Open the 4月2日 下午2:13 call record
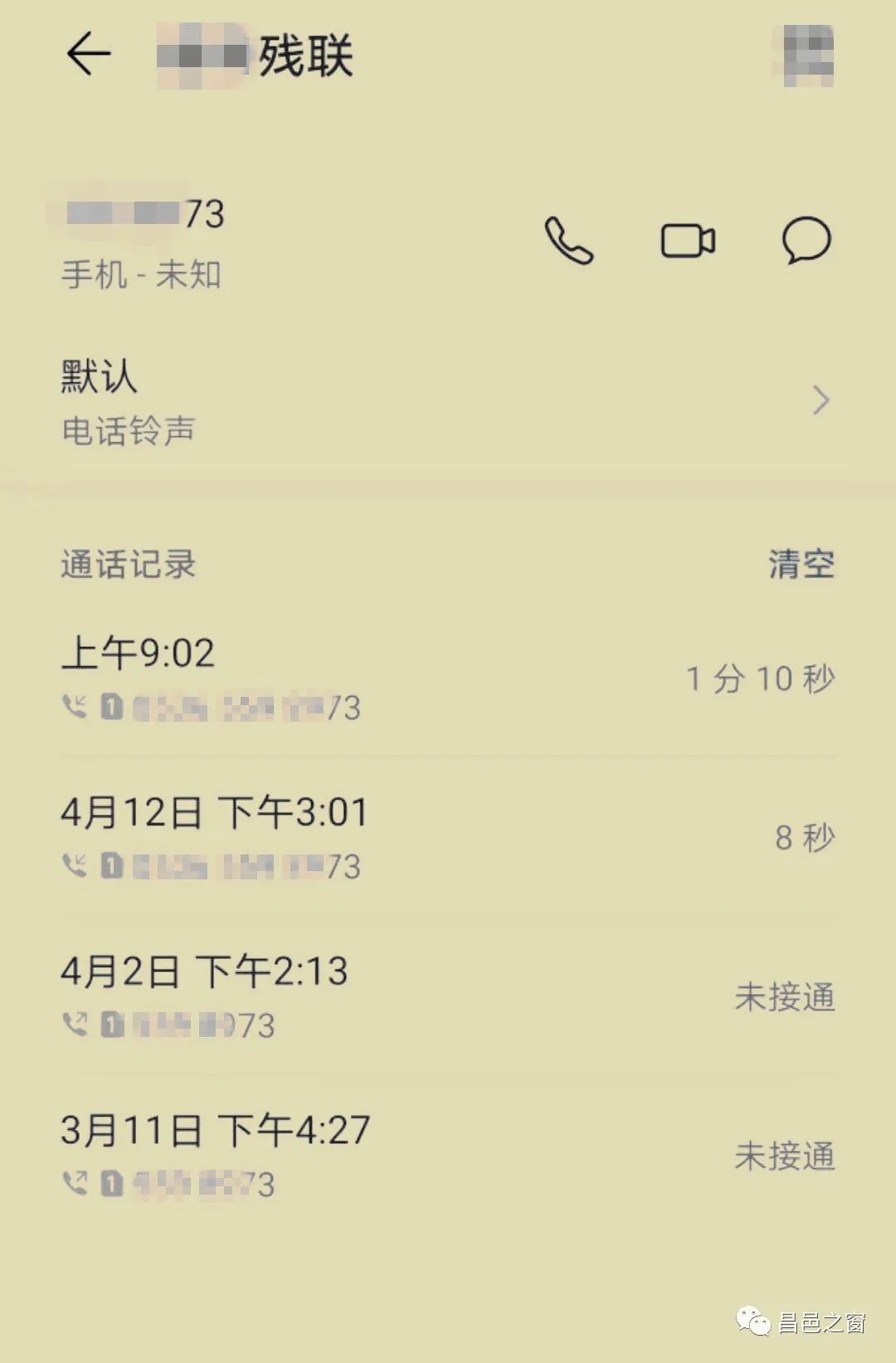Viewport: 896px width, 1363px height. click(x=448, y=995)
